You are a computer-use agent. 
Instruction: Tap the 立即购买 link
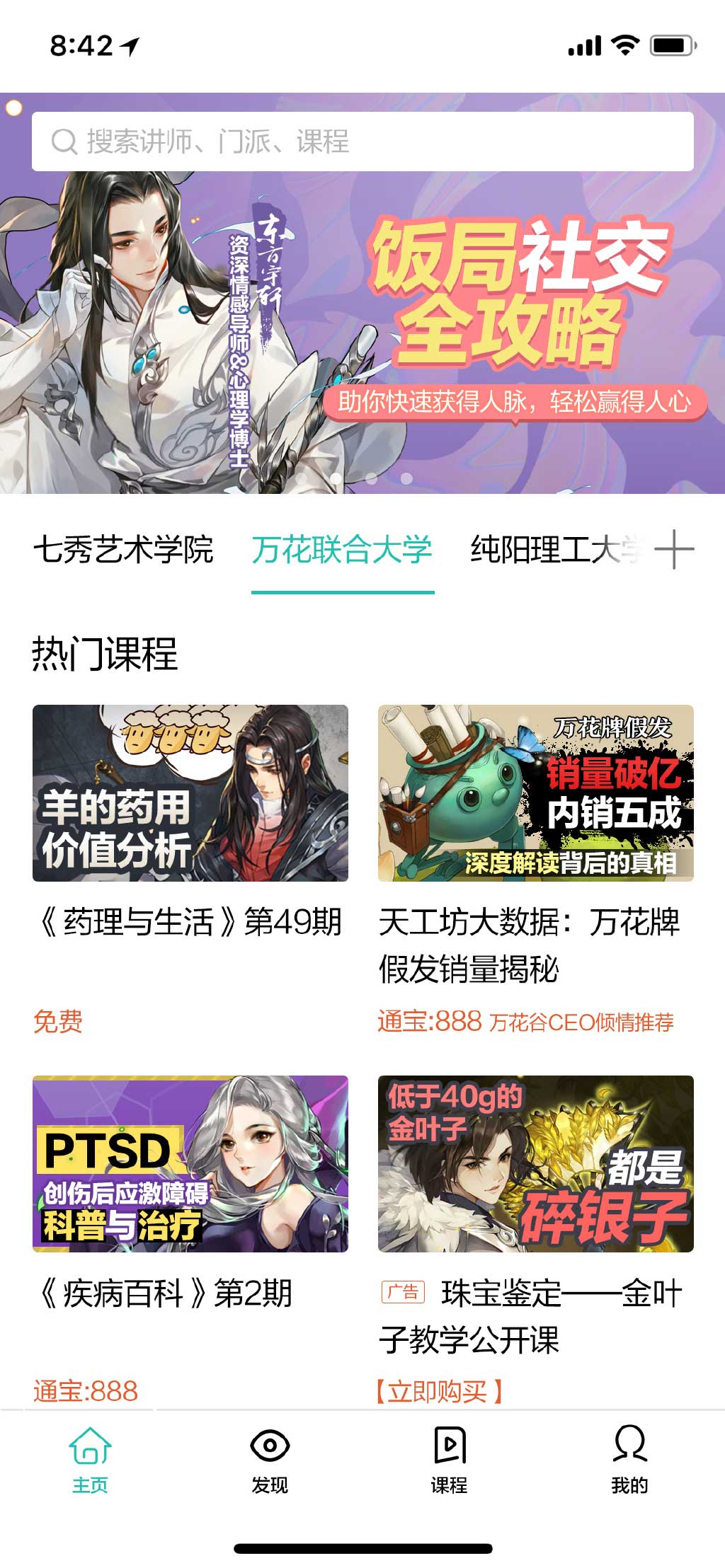[x=439, y=1391]
